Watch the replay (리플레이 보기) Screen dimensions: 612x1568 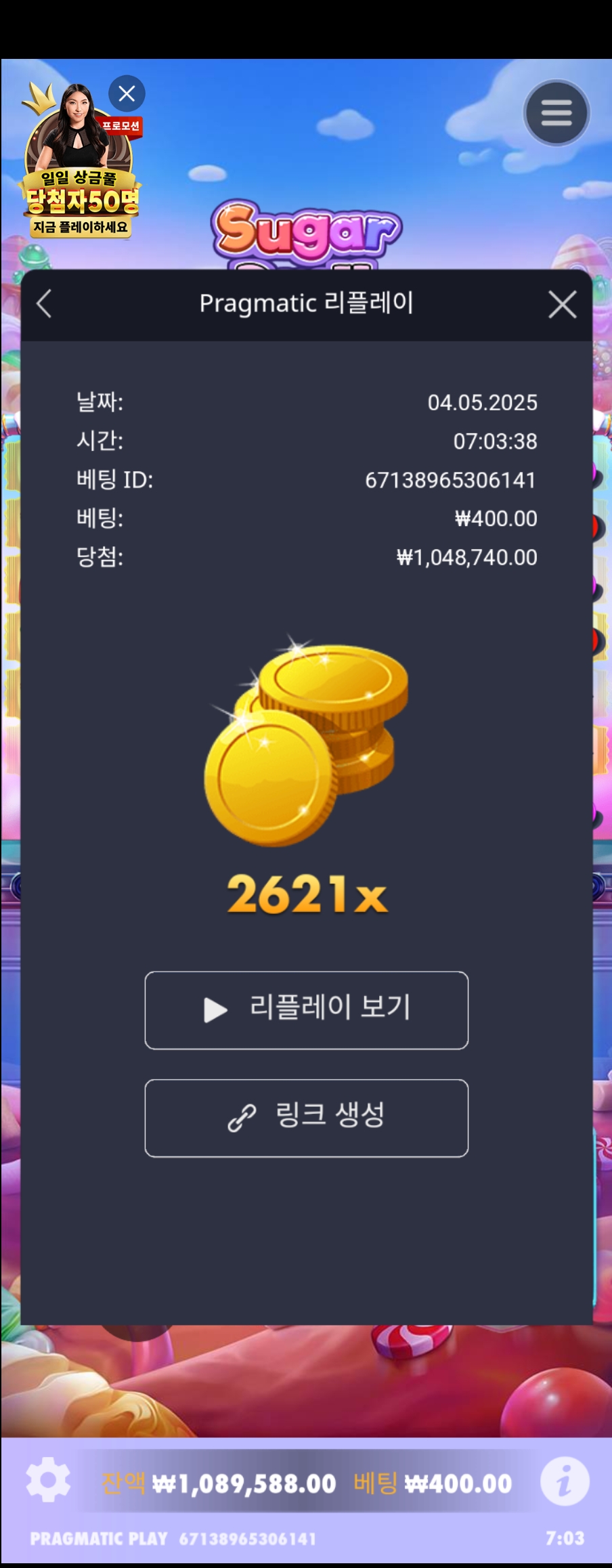click(x=306, y=1009)
